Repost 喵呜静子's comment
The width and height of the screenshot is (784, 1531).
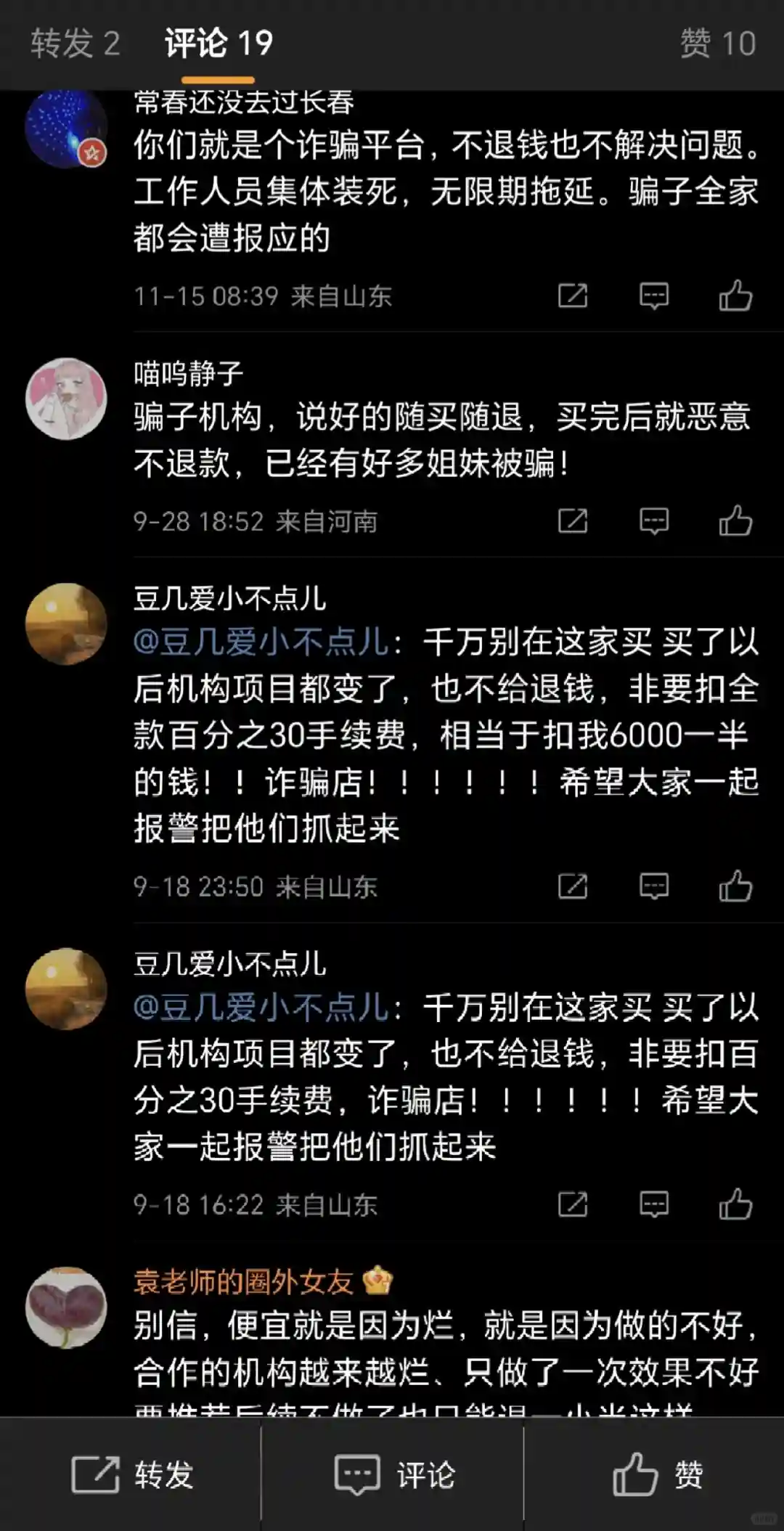point(572,521)
